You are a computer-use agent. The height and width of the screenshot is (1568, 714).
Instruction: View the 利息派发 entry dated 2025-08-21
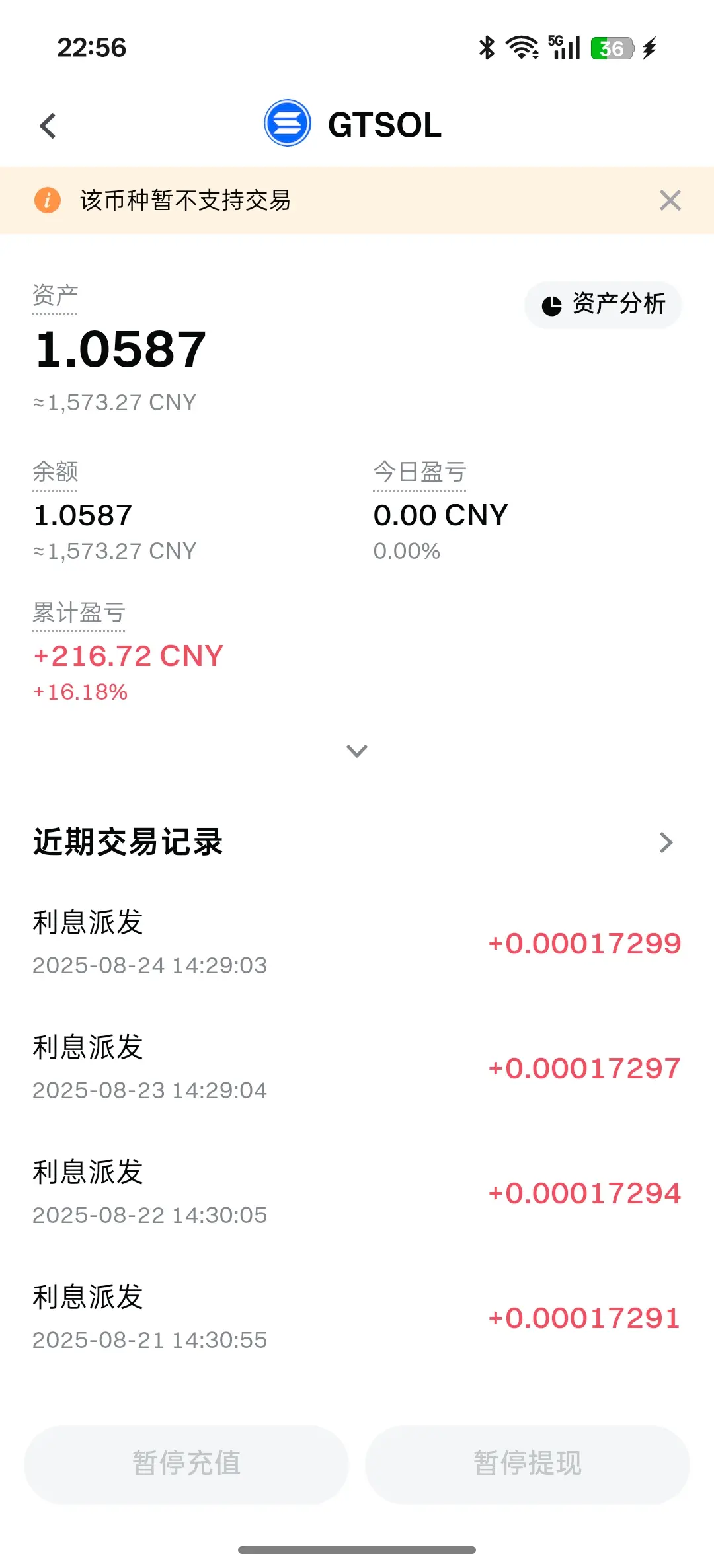coord(357,1318)
